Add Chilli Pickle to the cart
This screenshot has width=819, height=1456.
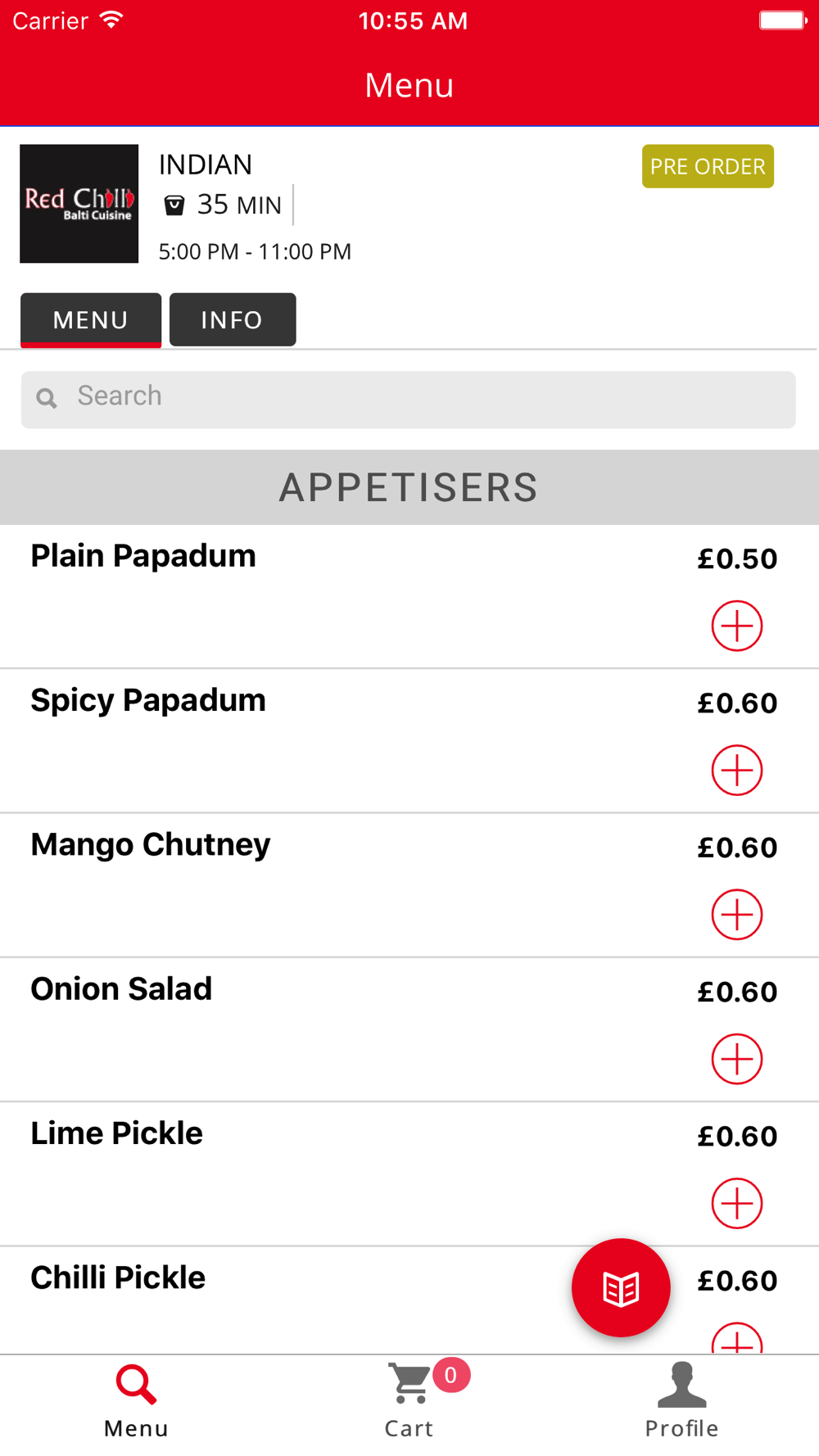coord(737,1338)
